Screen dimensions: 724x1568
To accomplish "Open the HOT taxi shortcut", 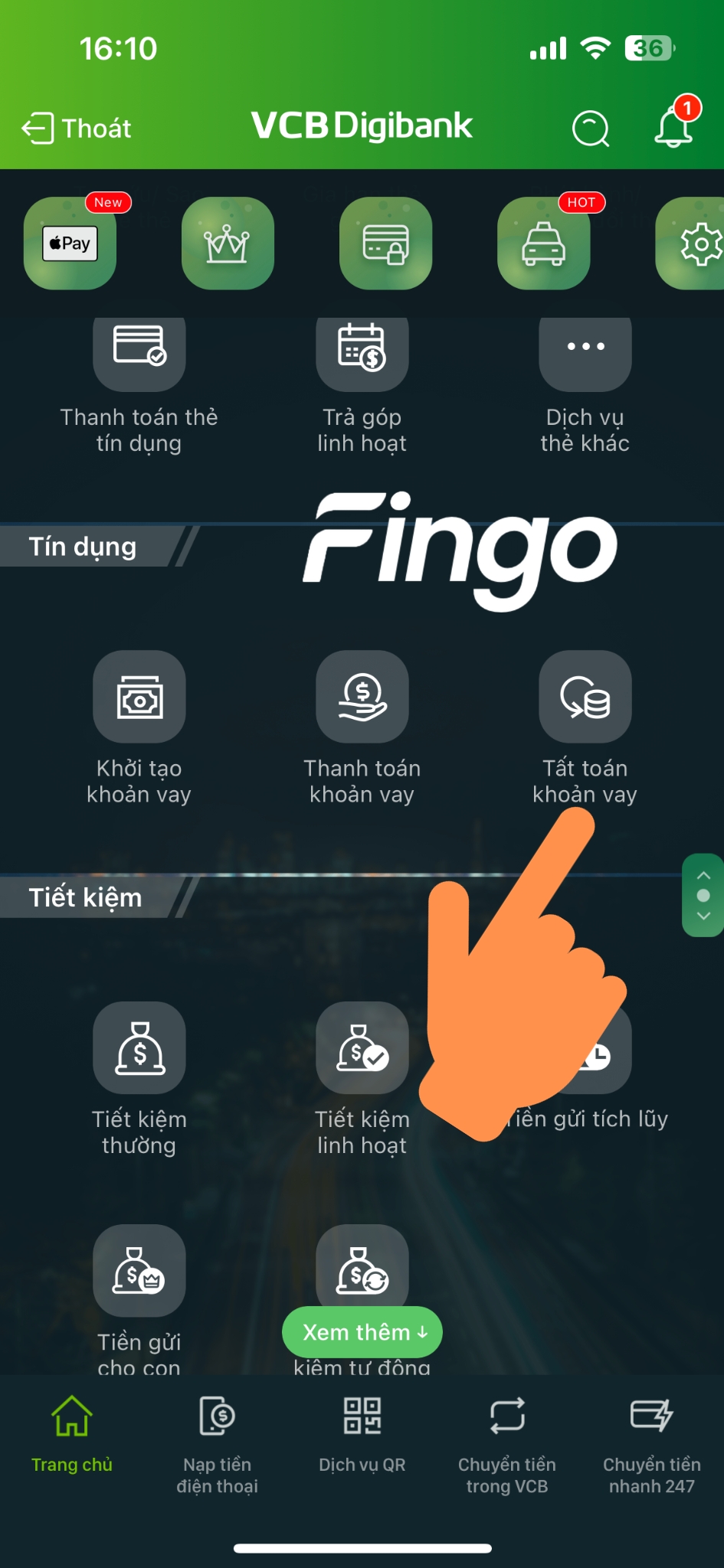I will tap(543, 243).
